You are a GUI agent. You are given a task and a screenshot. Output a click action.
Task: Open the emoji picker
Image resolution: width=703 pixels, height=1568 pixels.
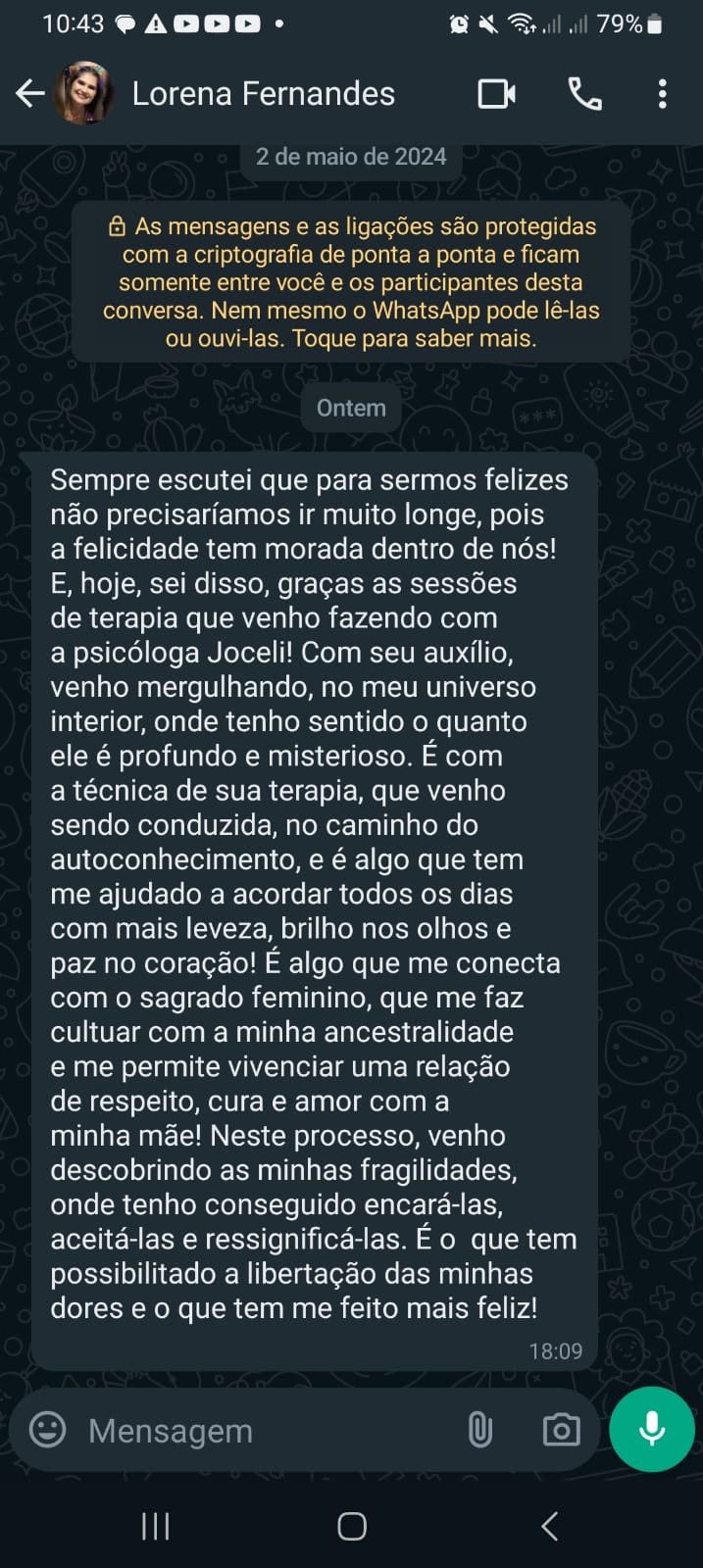point(48,1430)
